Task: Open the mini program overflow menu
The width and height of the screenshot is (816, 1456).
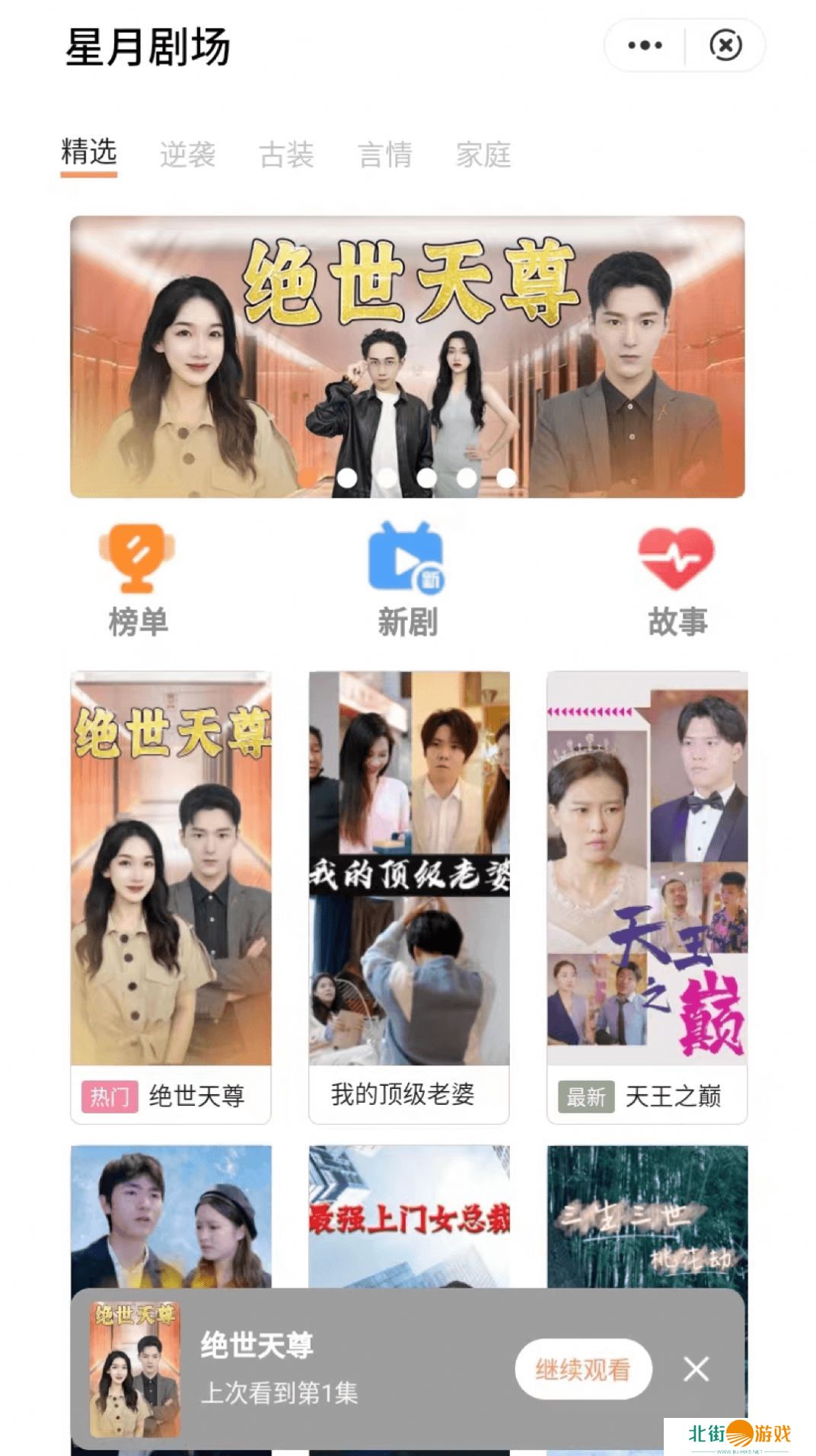Action: click(645, 46)
